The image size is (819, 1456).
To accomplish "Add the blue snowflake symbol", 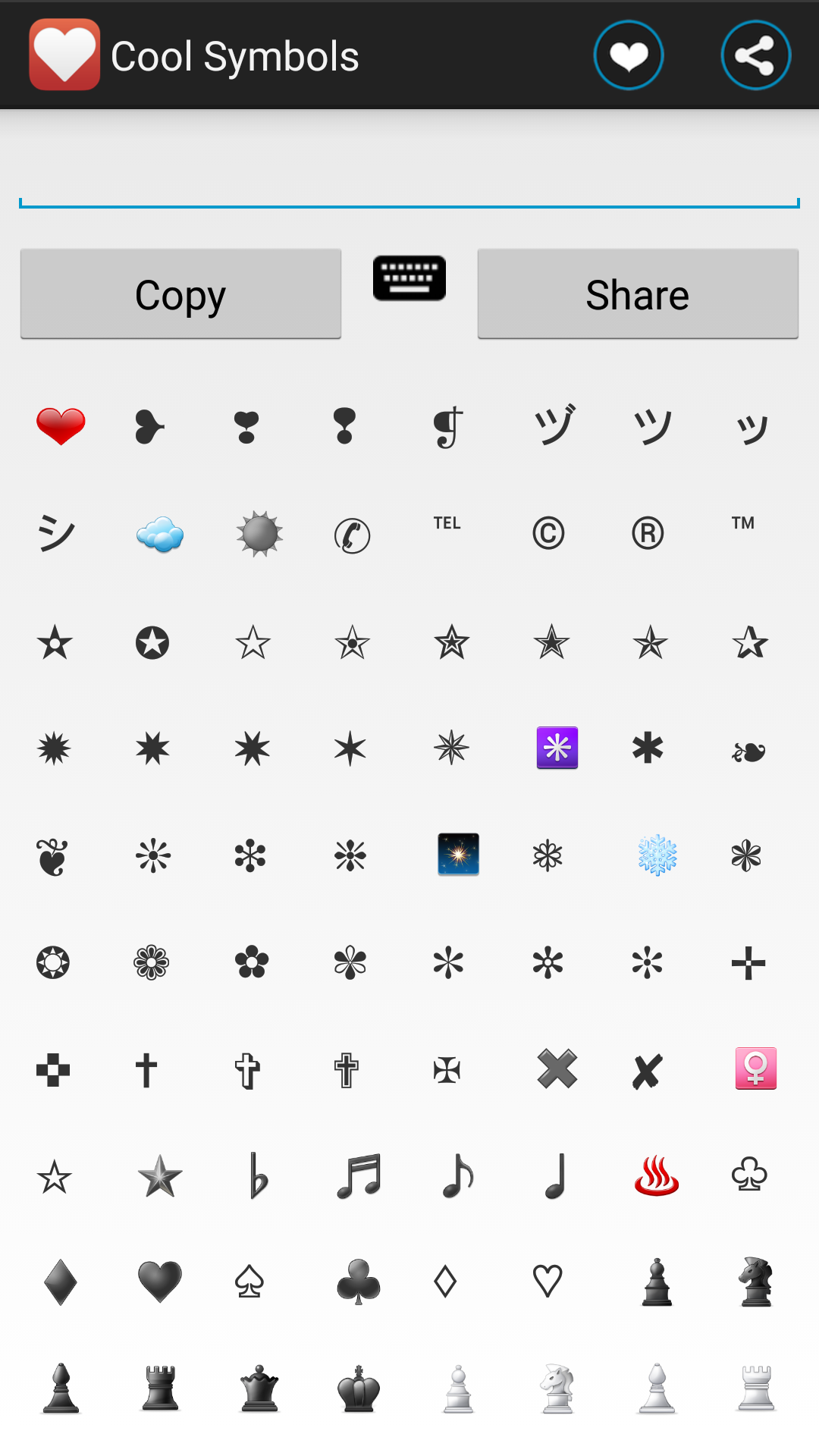I will [657, 855].
